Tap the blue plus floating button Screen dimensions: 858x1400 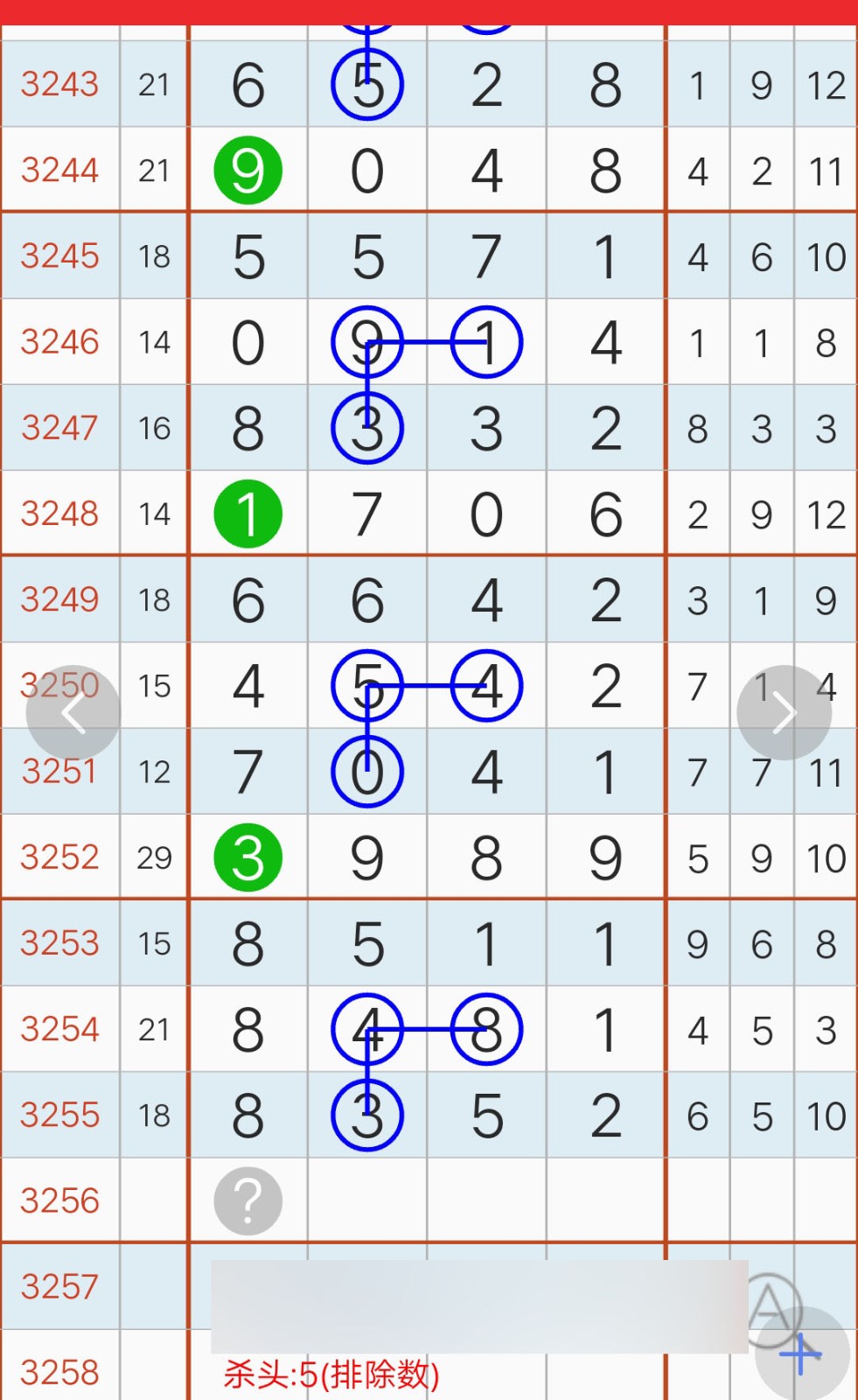(802, 1354)
